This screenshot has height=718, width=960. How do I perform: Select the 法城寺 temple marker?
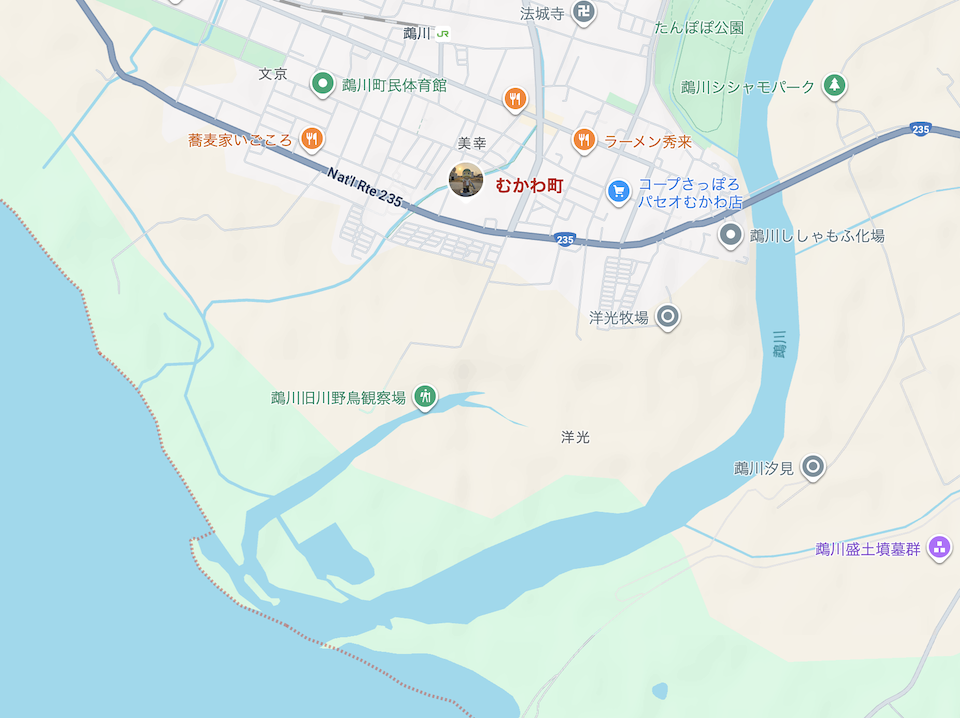(x=585, y=13)
